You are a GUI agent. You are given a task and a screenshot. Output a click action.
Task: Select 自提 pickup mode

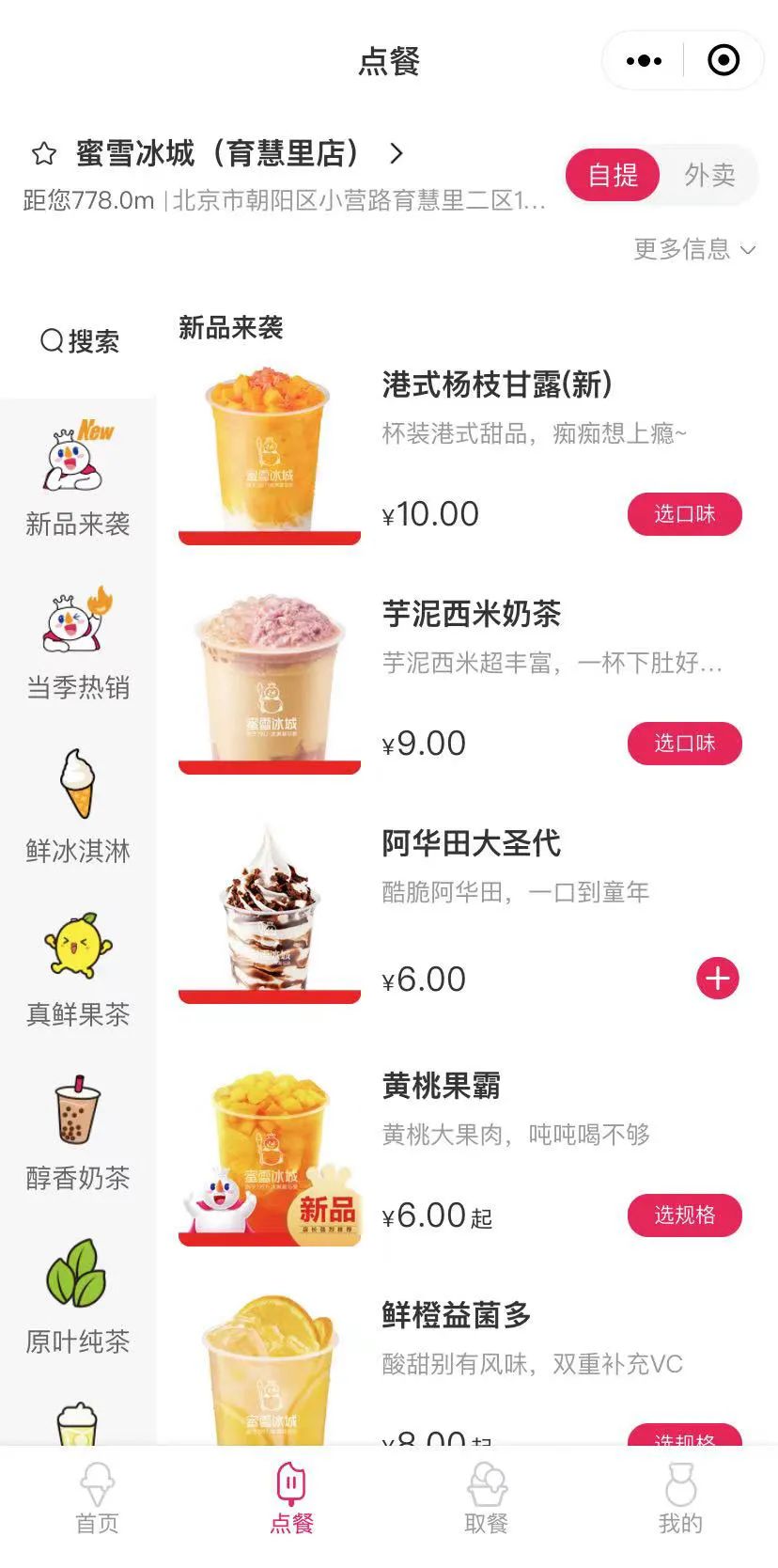coord(613,175)
